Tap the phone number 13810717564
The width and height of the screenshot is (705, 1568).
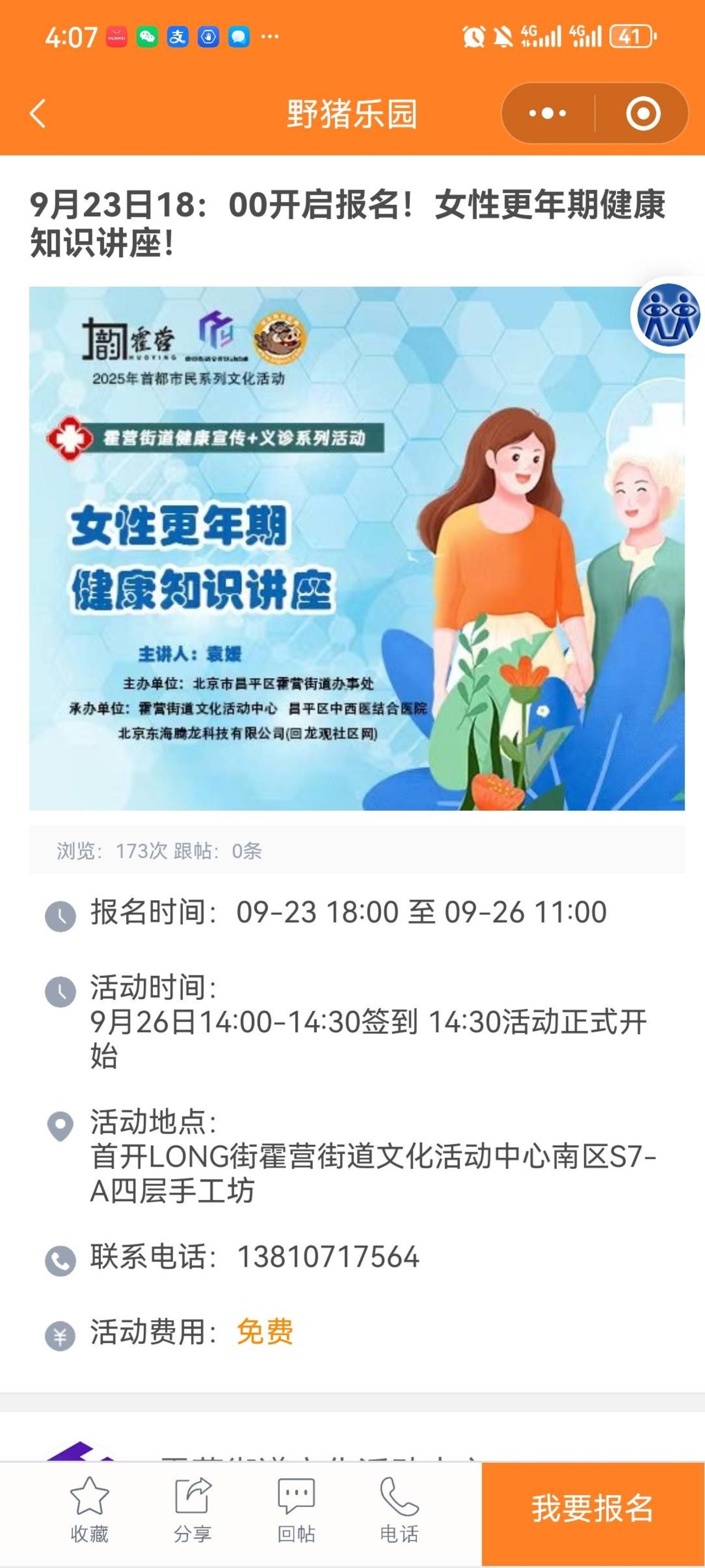point(328,1257)
